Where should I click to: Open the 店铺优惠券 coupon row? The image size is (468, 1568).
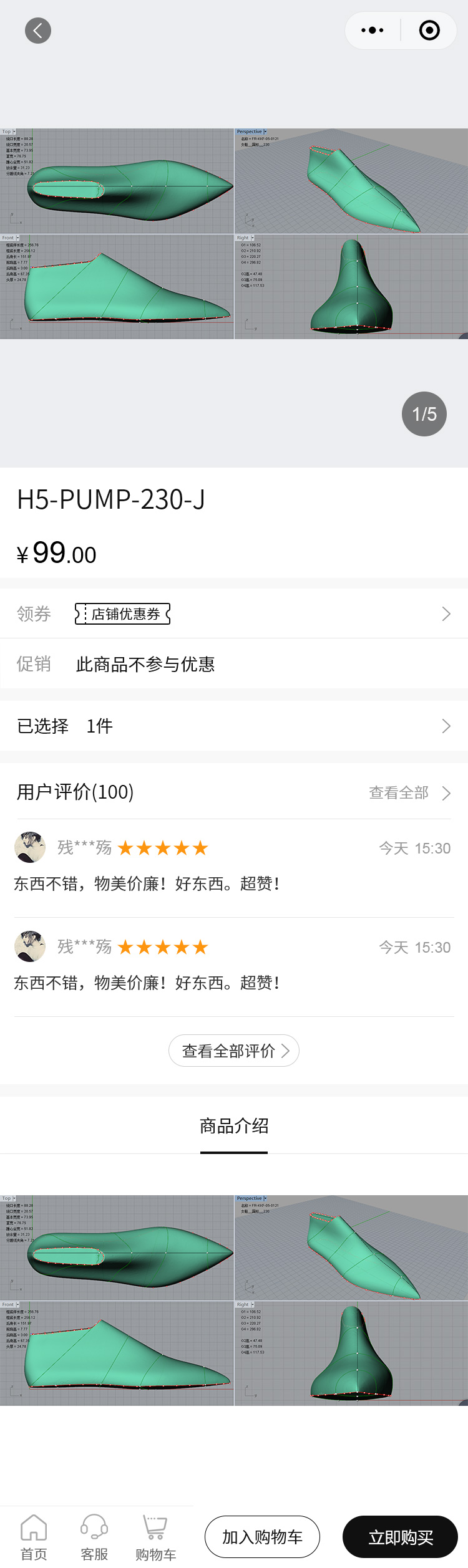pos(234,614)
